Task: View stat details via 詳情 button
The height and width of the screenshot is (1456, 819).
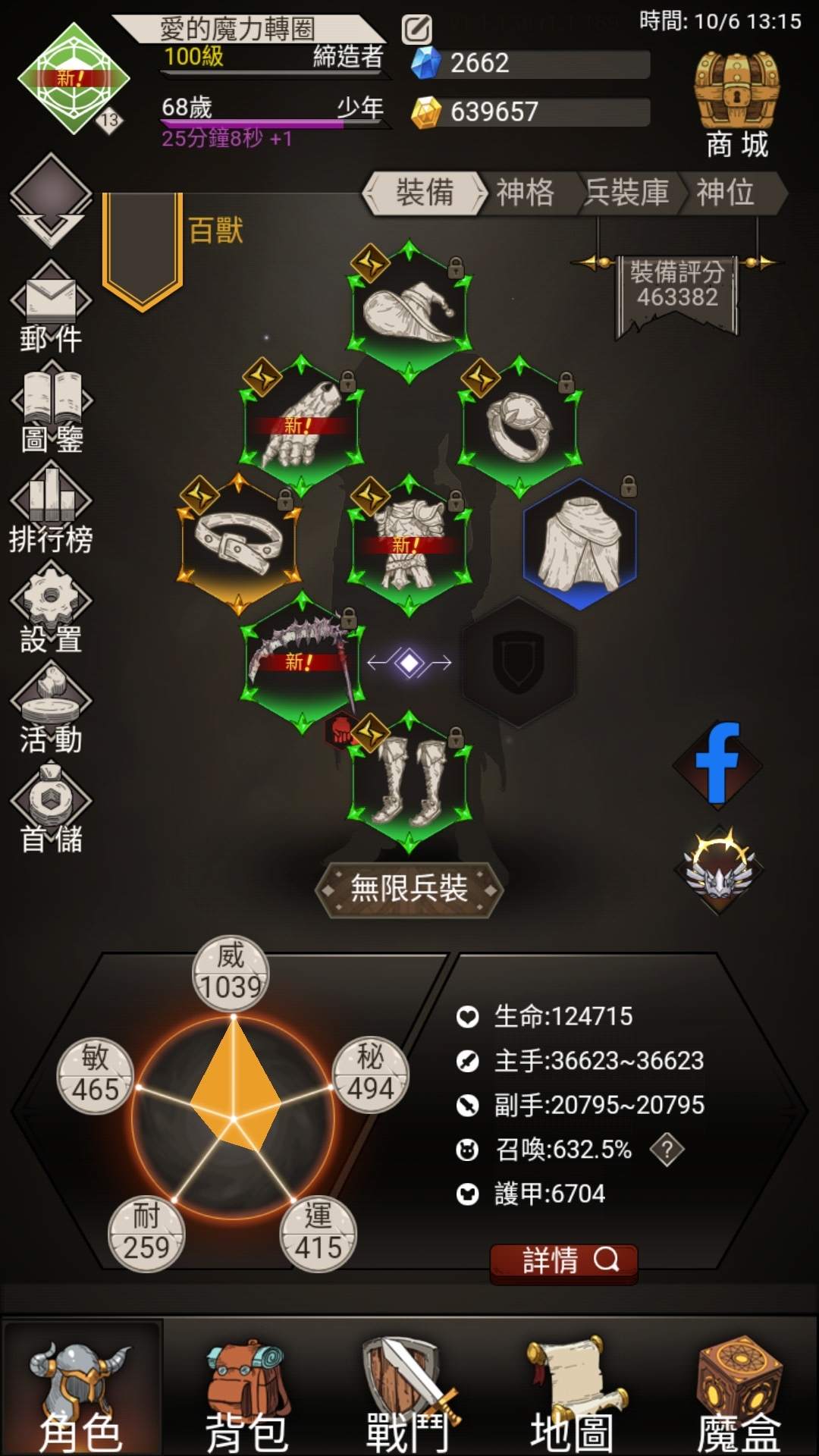Action: click(563, 1261)
